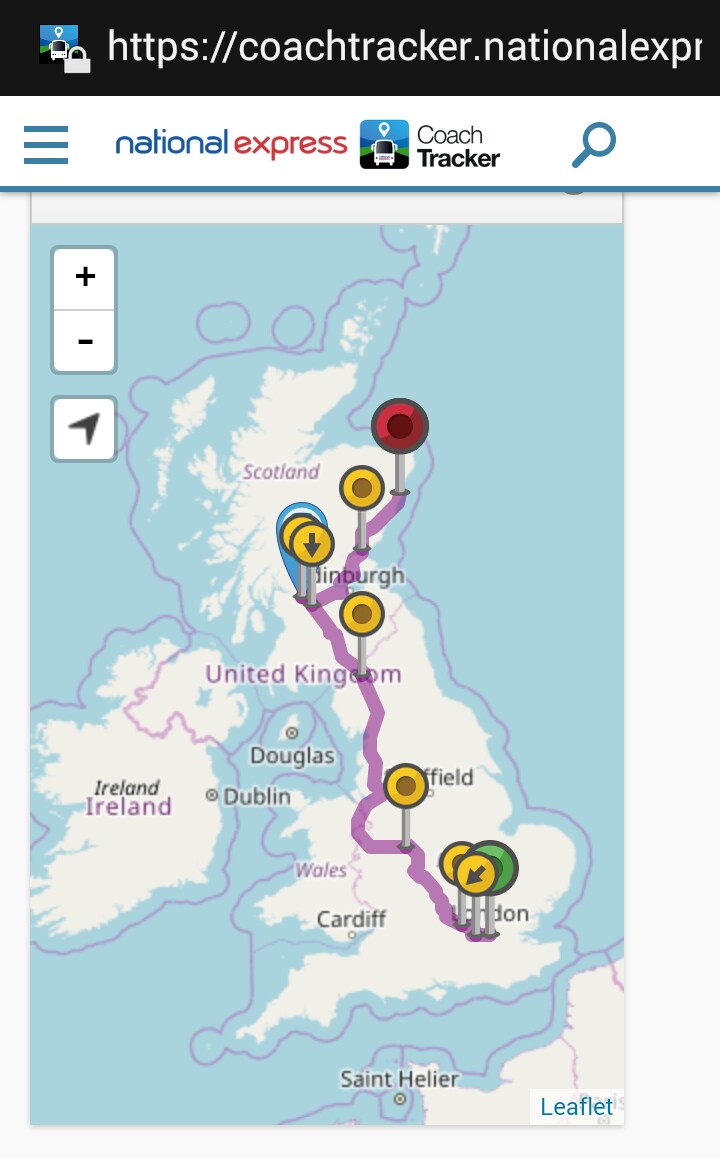Tap the browser URL address bar
The height and width of the screenshot is (1158, 720).
click(403, 47)
